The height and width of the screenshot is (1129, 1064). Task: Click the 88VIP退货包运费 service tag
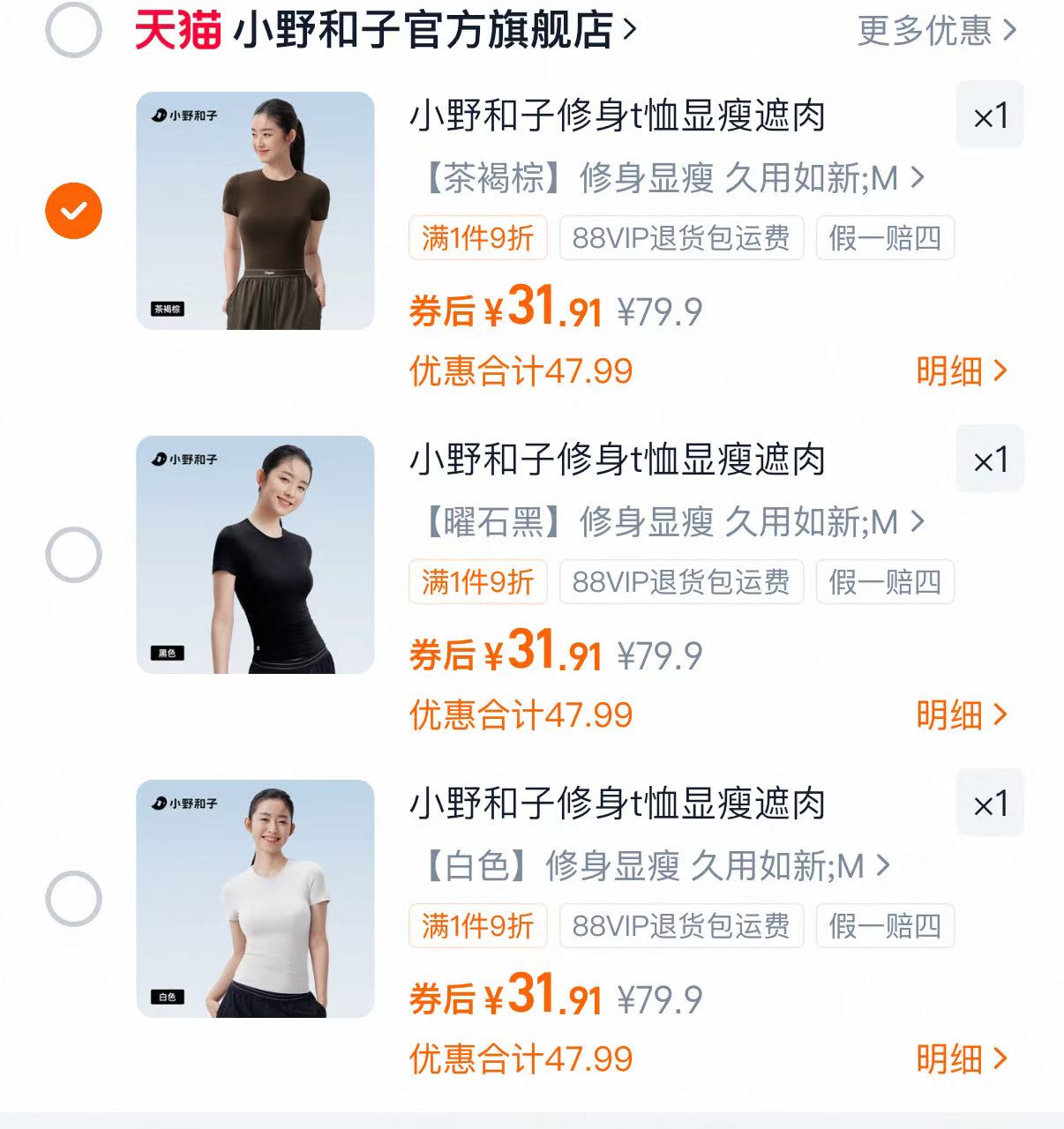point(683,238)
